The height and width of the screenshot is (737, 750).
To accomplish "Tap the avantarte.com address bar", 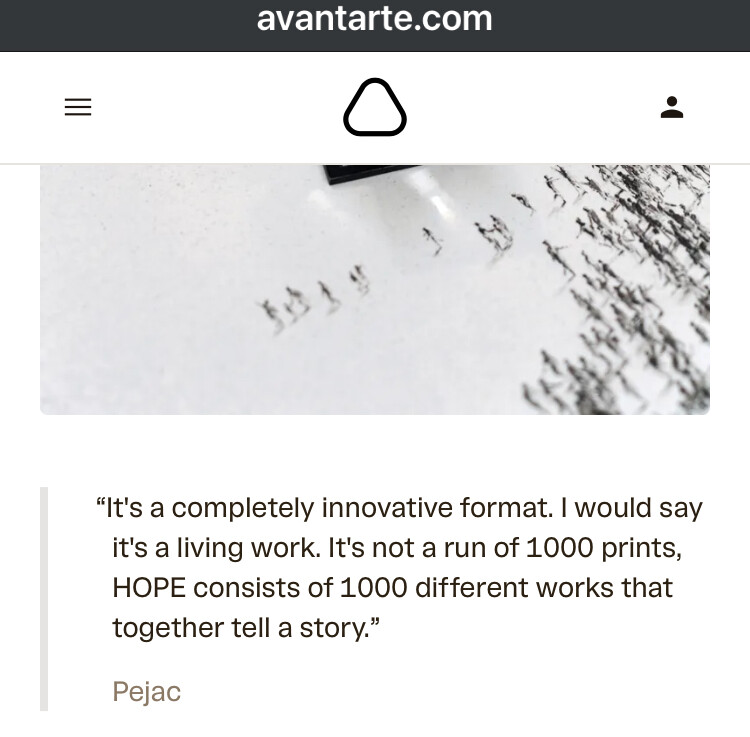I will pyautogui.click(x=375, y=20).
